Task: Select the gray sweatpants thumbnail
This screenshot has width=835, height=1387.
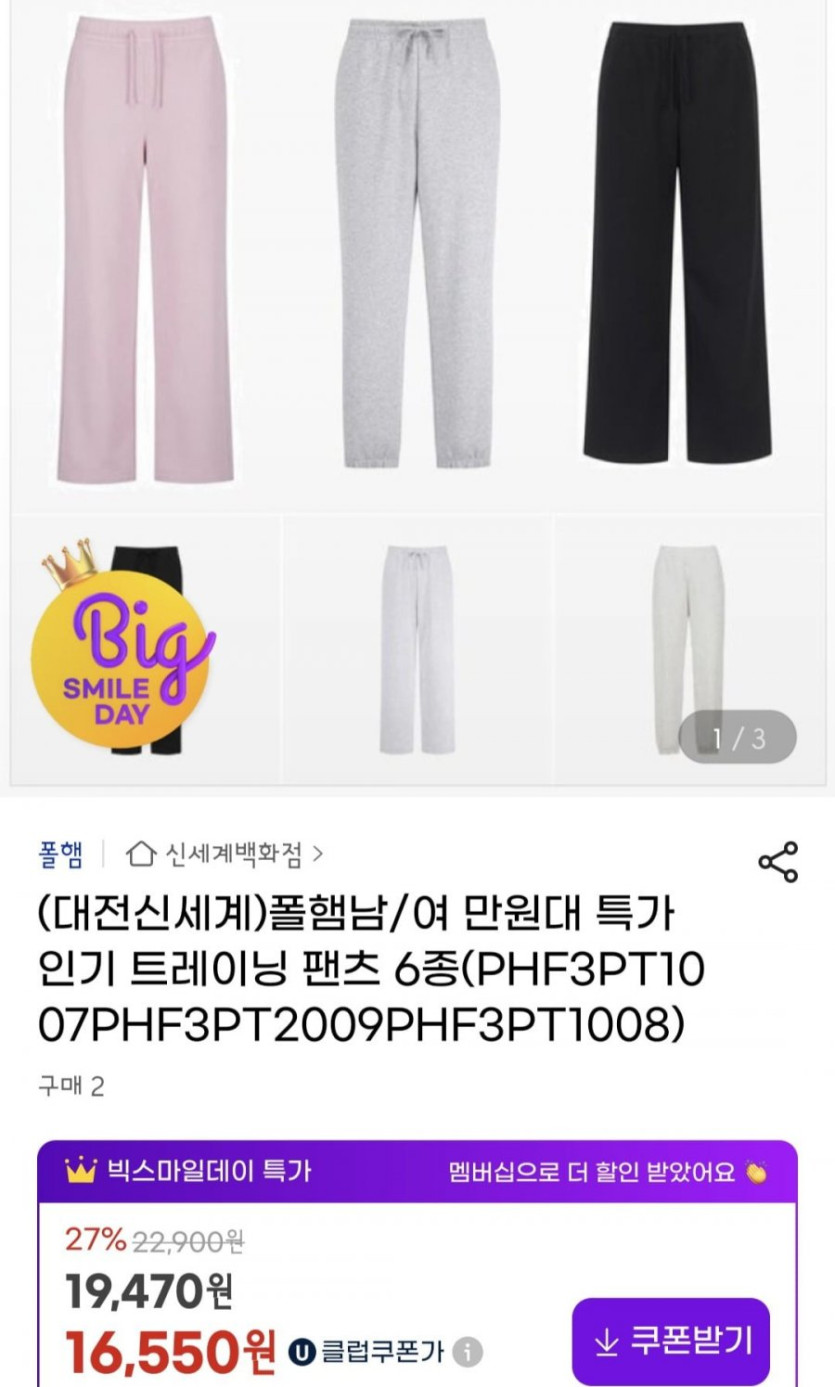Action: coord(417,650)
